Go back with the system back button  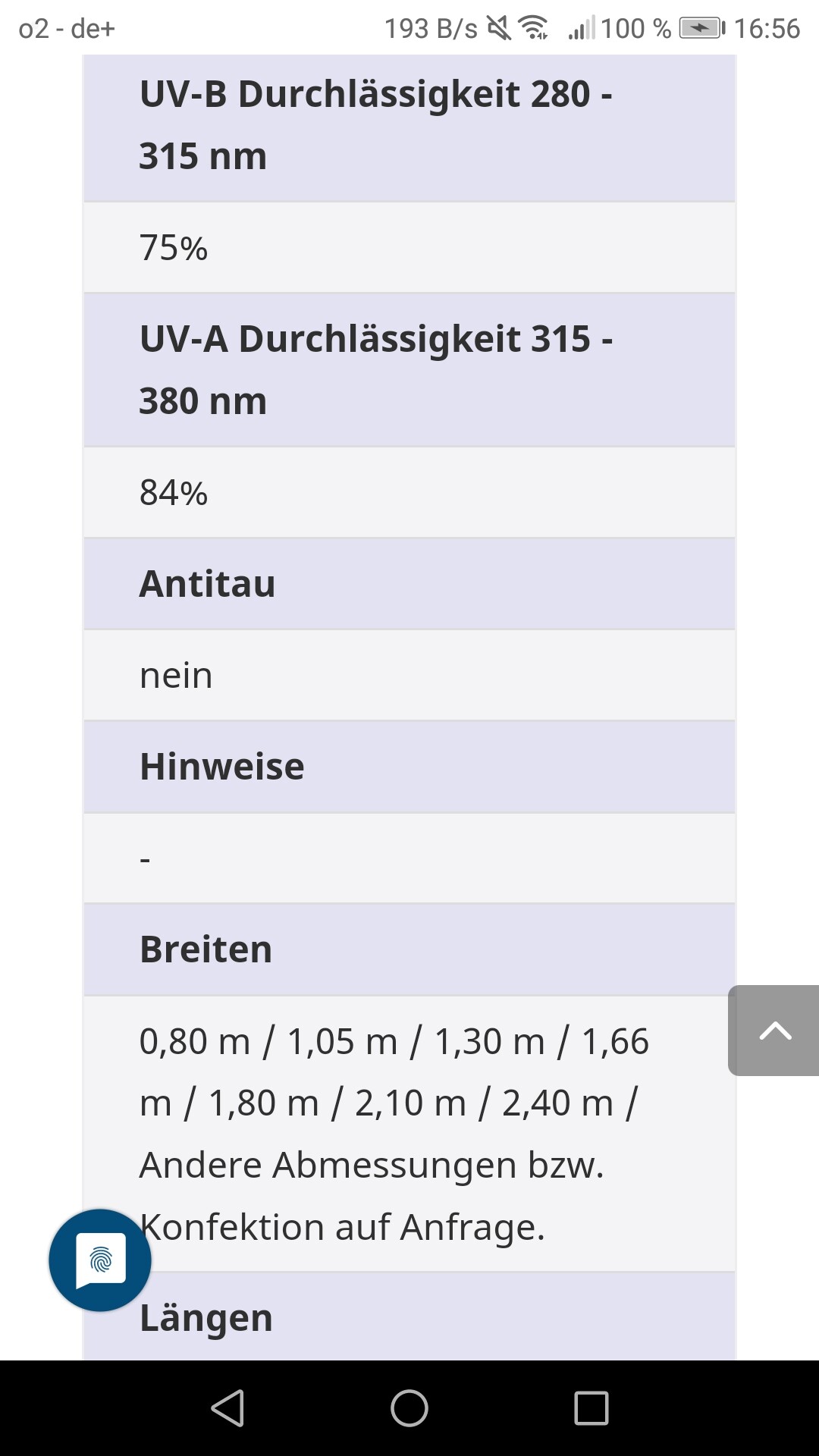tap(227, 1408)
